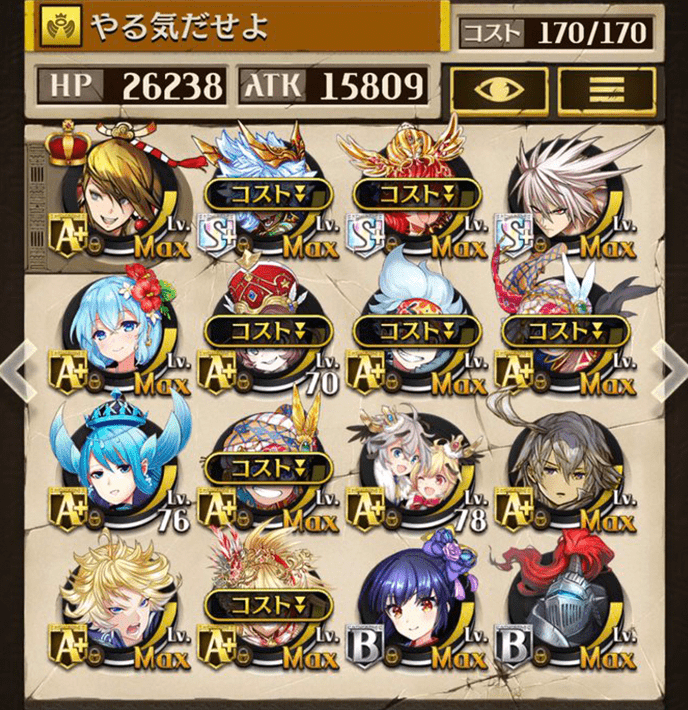Select the blue-crowned character at level 76

tap(111, 468)
